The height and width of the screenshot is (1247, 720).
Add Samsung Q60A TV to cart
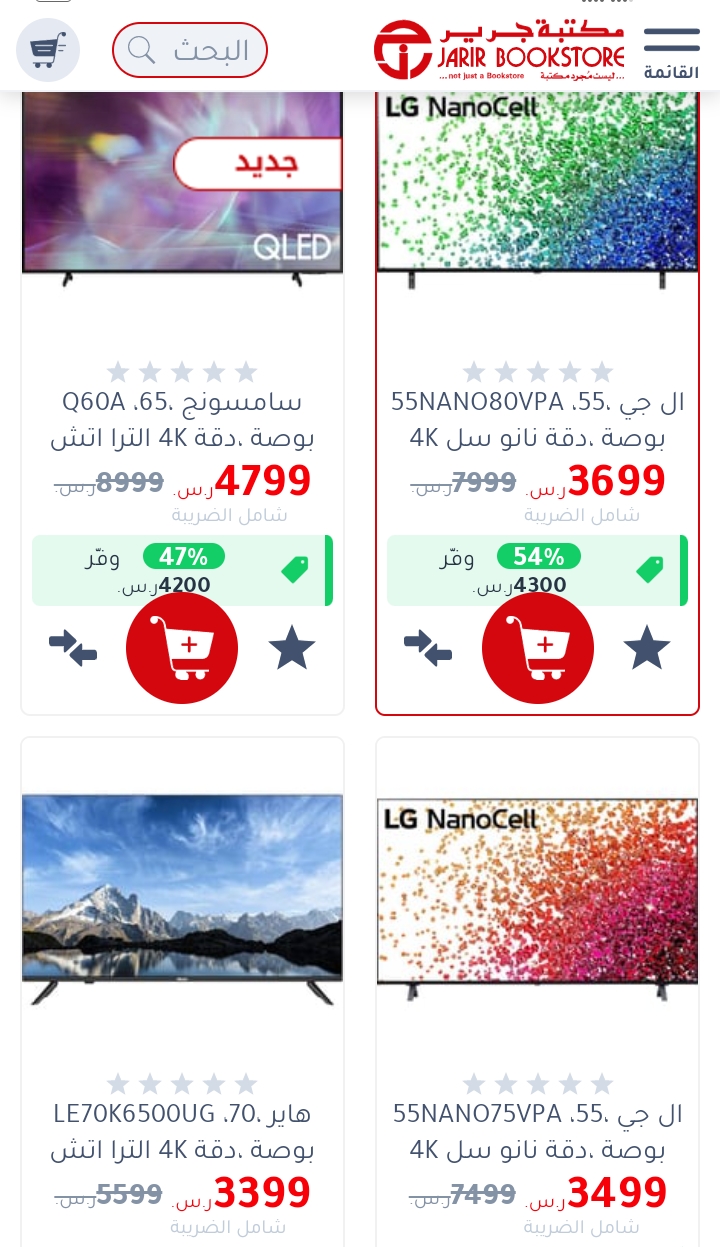(182, 648)
